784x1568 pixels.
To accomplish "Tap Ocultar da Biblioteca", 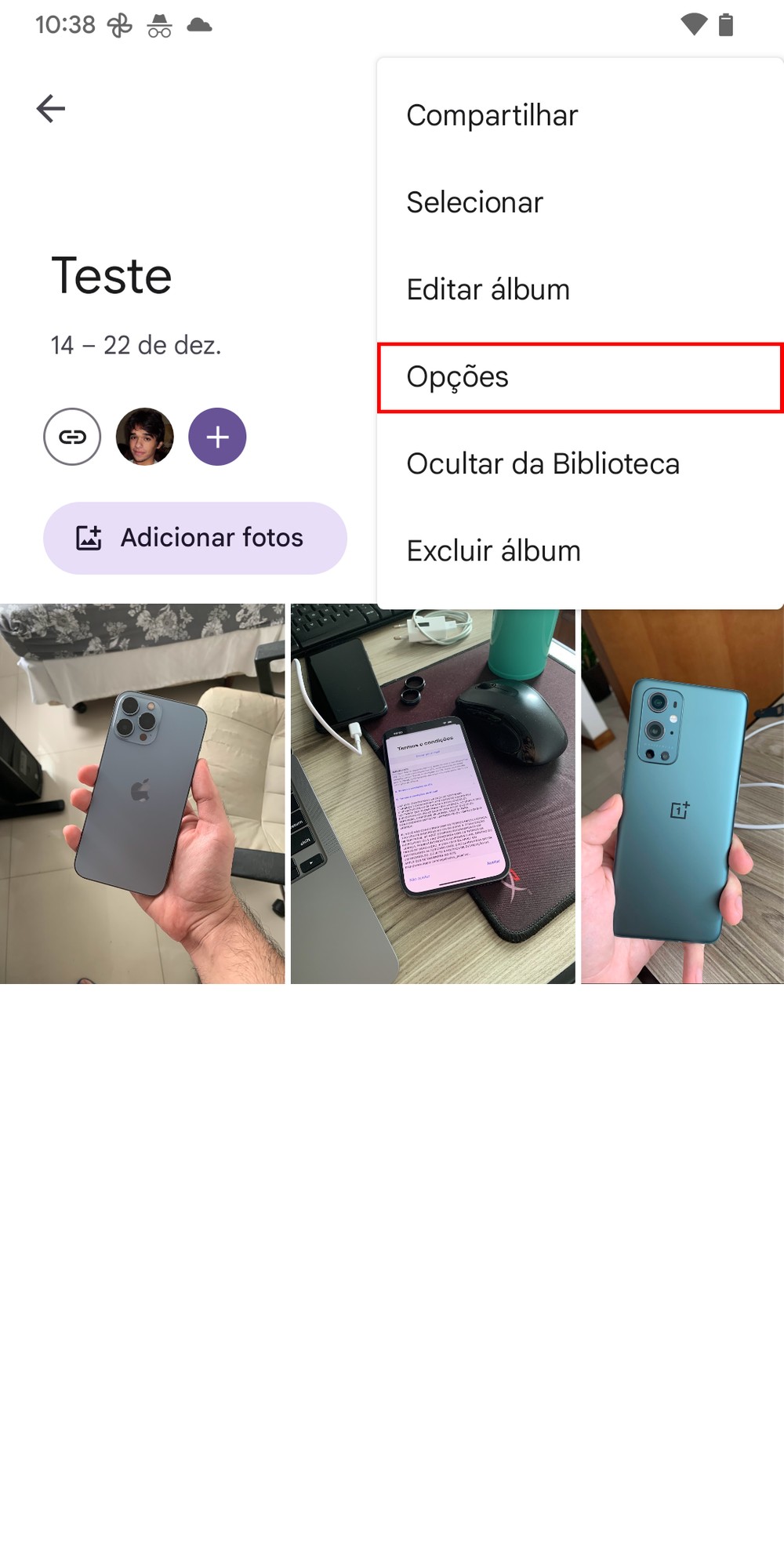I will tap(543, 463).
